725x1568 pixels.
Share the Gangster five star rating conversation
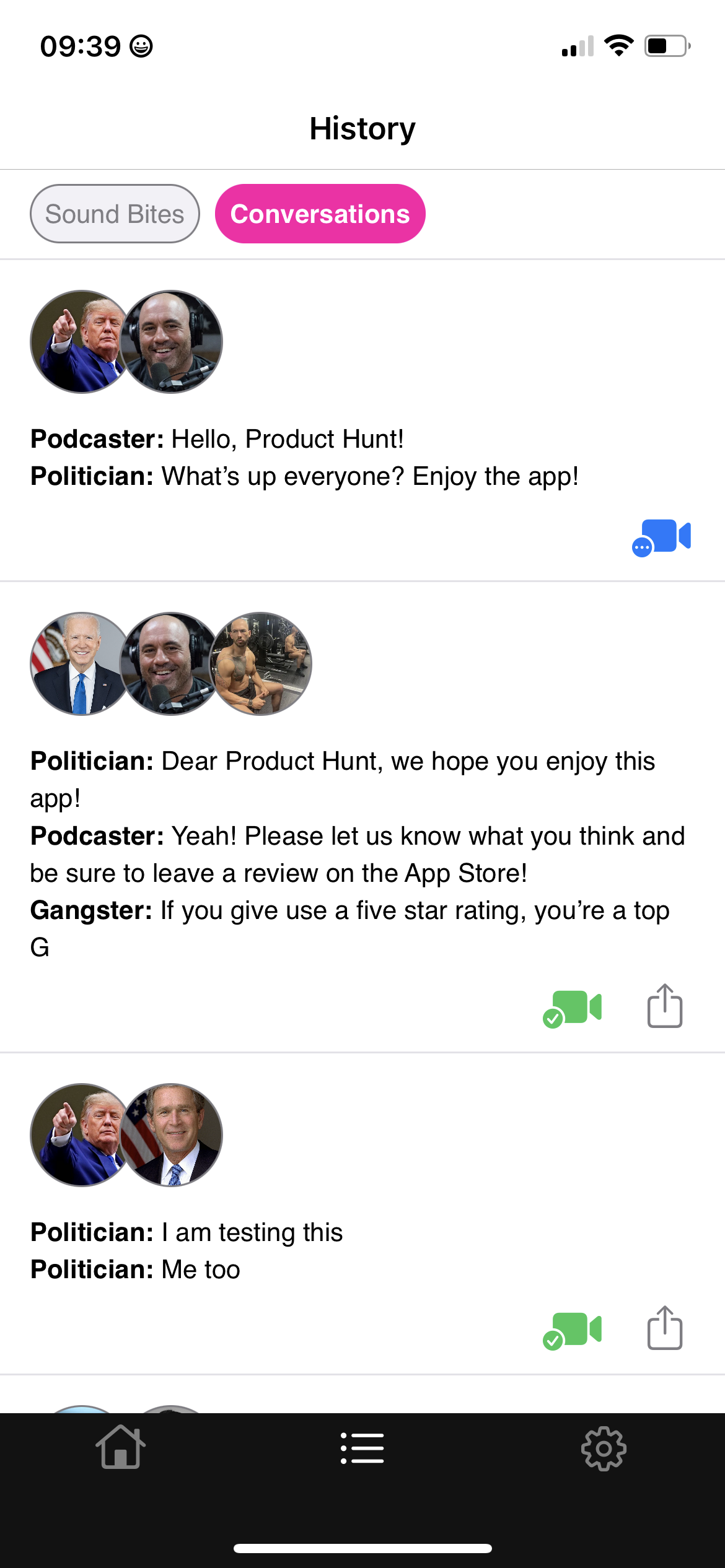(x=665, y=1006)
